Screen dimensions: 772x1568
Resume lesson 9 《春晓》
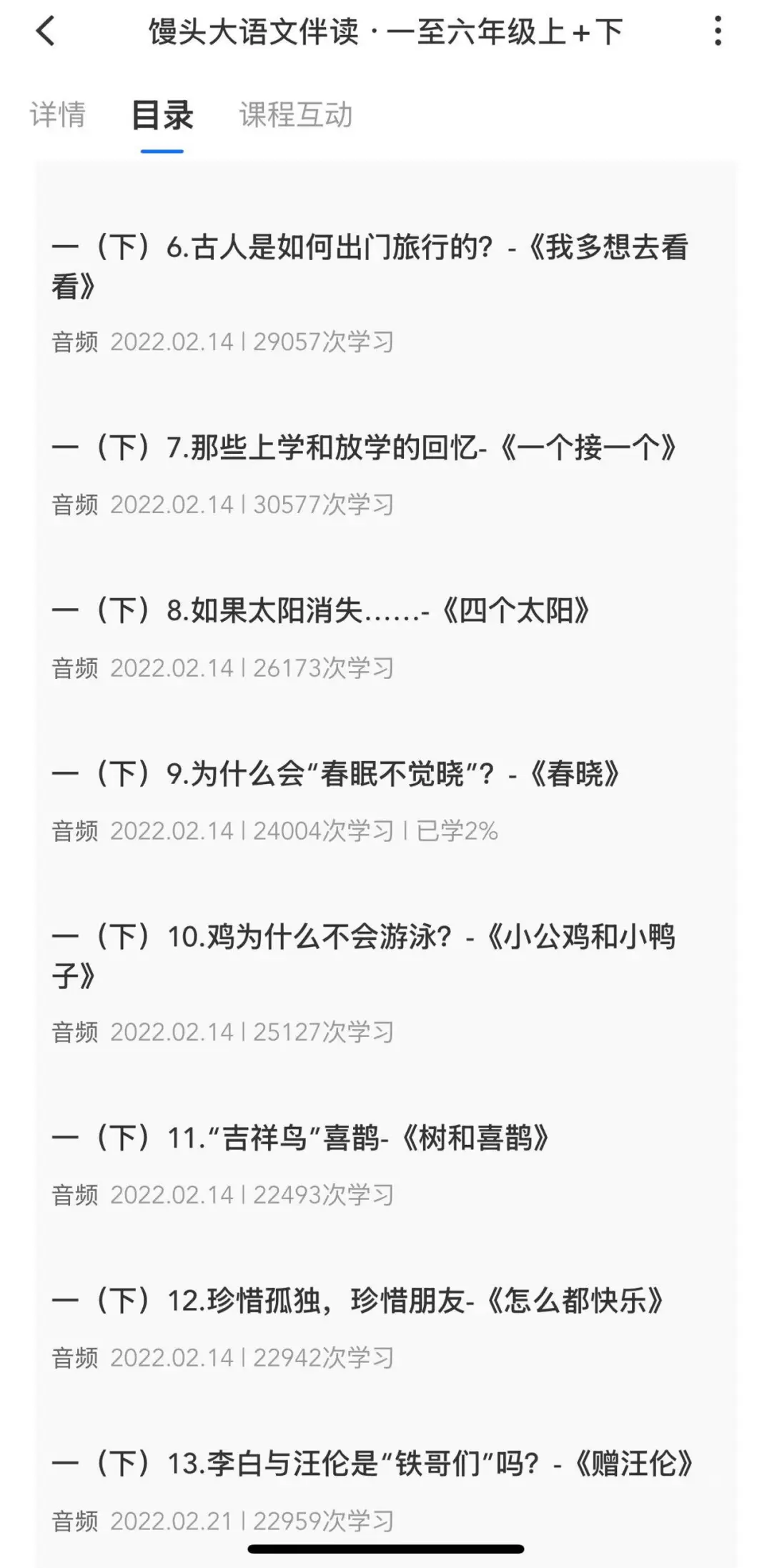tap(386, 801)
